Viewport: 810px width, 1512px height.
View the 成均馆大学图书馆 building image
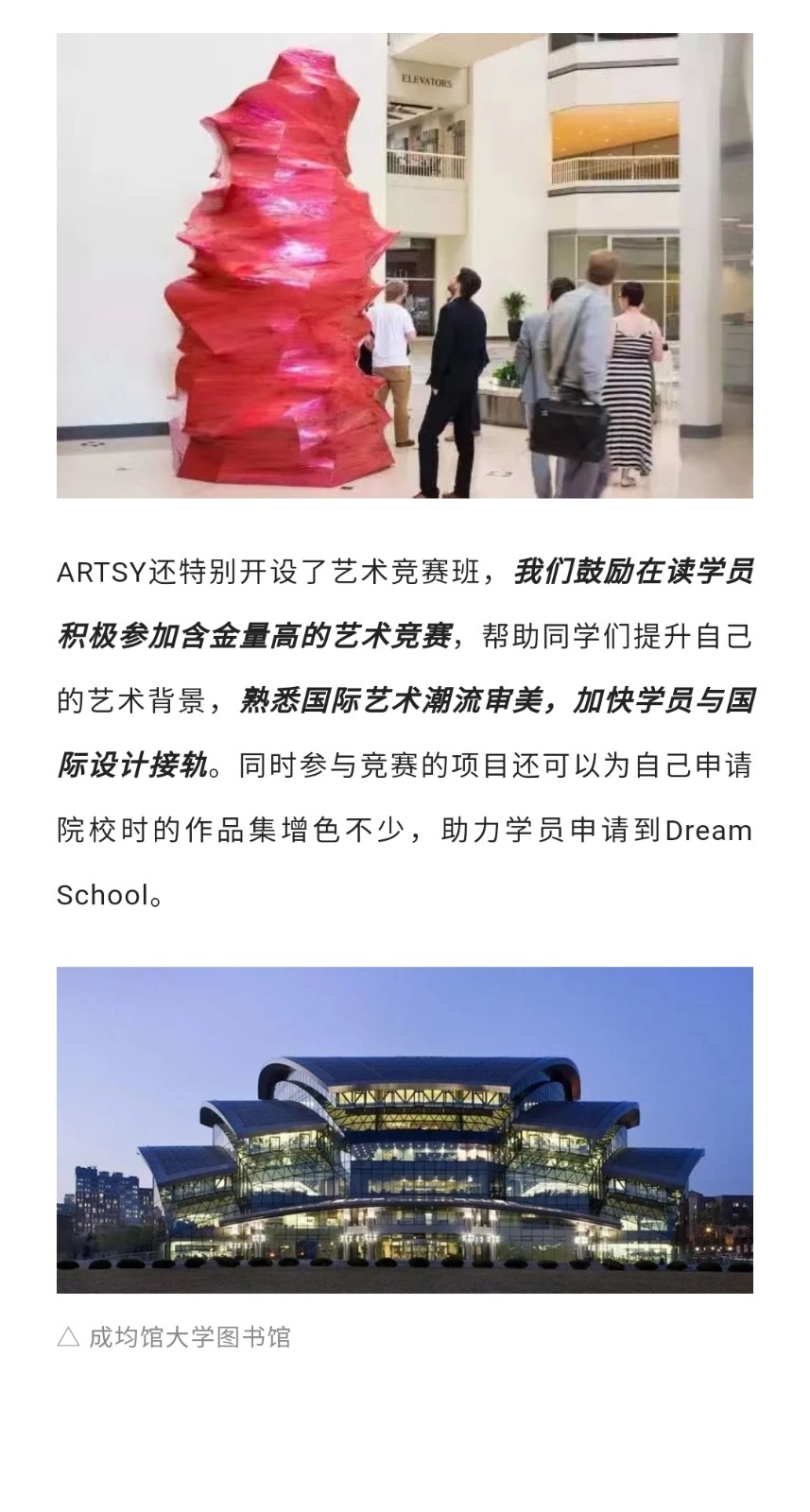coord(405,1129)
